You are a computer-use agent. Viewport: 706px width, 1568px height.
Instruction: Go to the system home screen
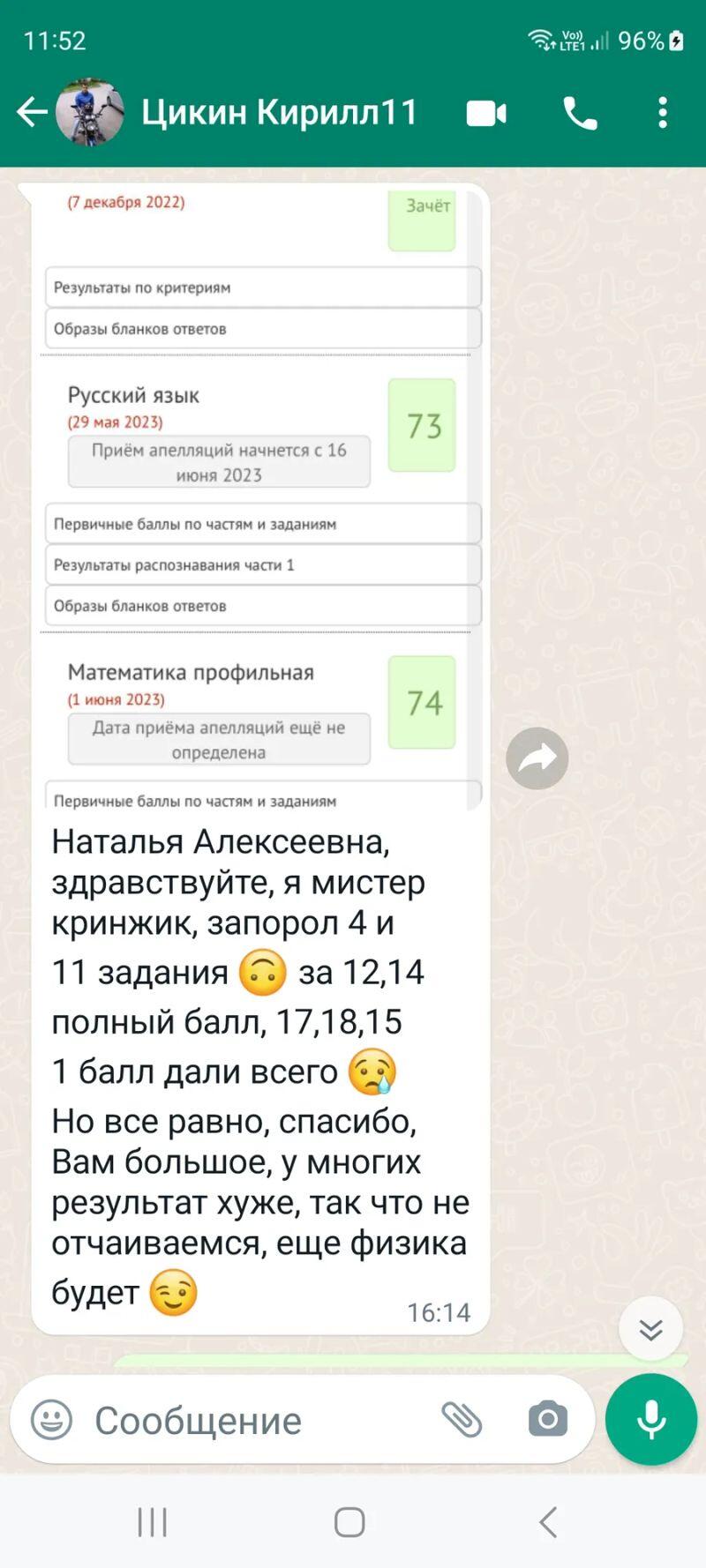click(349, 1521)
